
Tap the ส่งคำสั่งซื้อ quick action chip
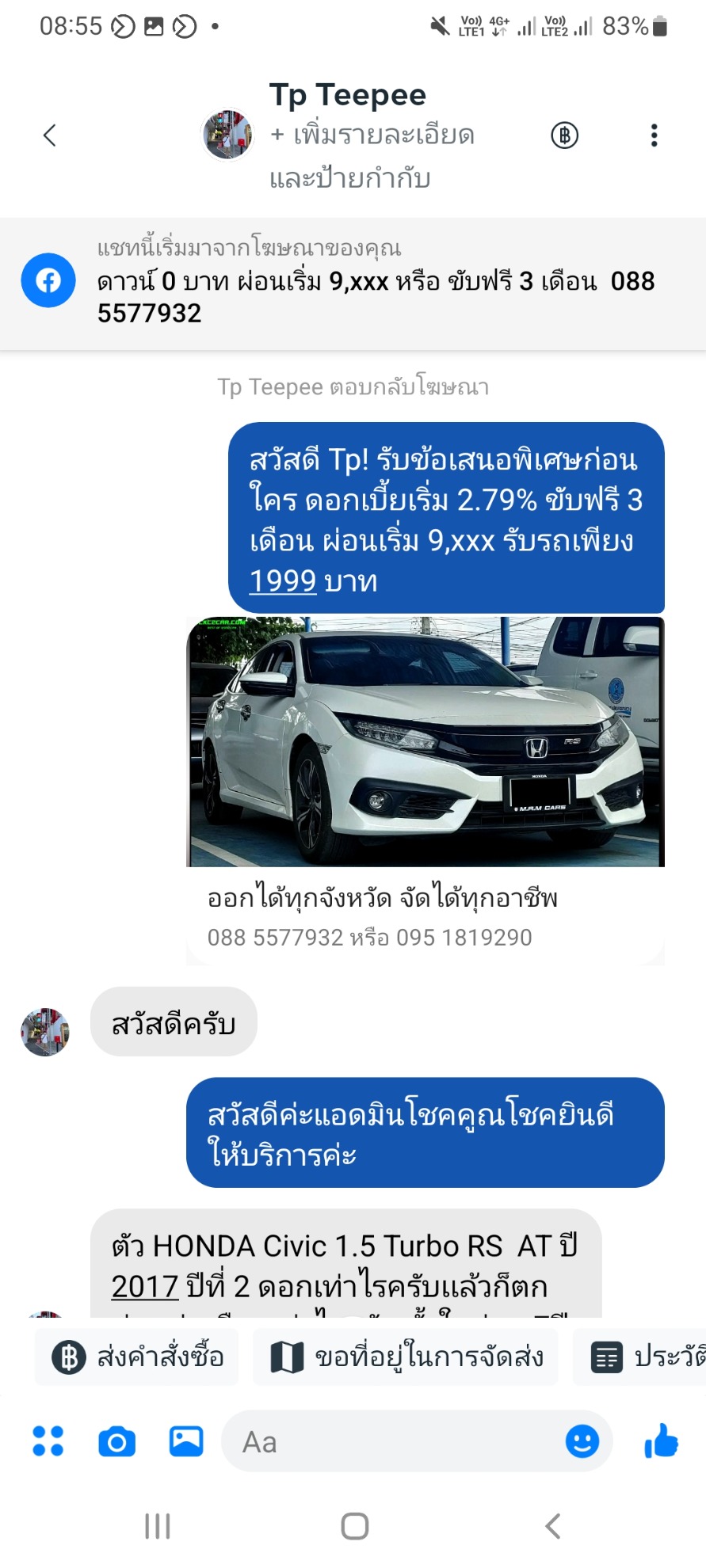coord(137,1357)
